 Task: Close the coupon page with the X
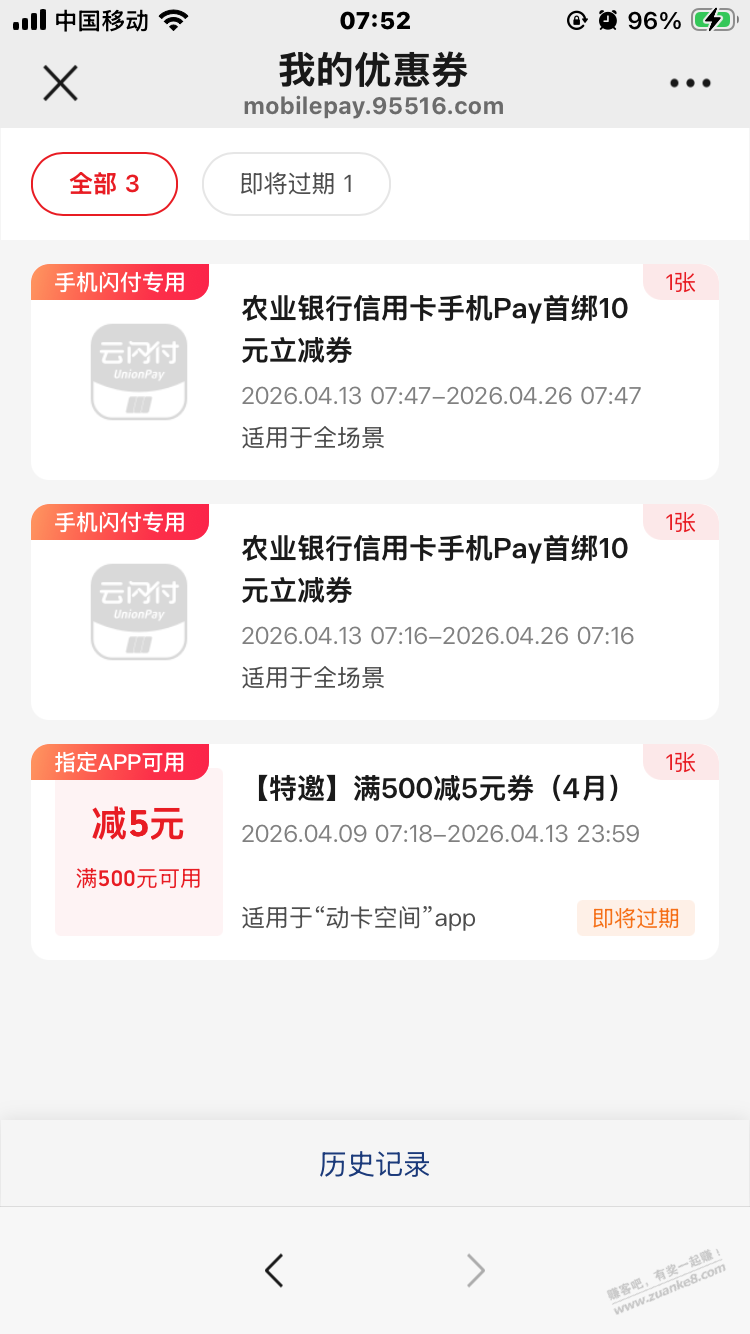pos(60,83)
